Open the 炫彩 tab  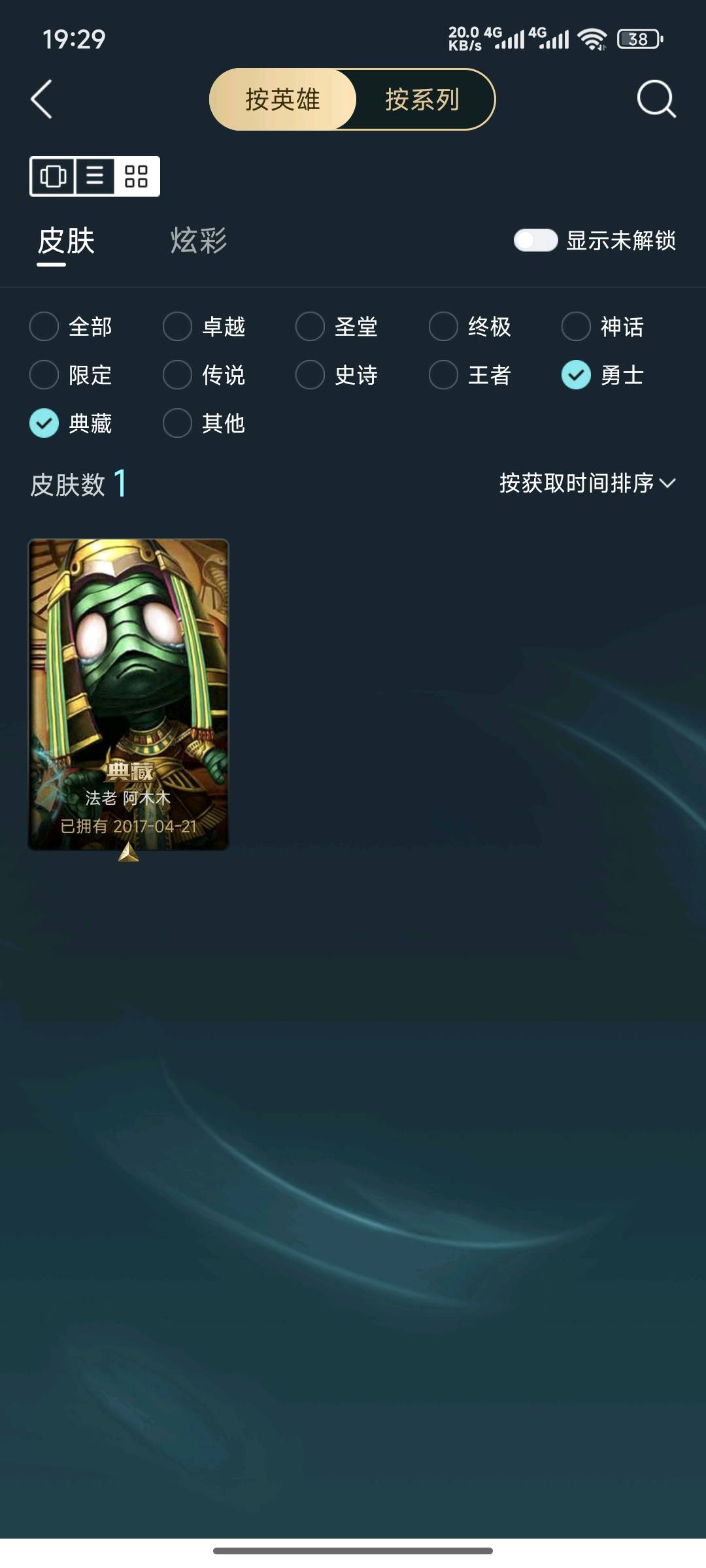tap(199, 240)
